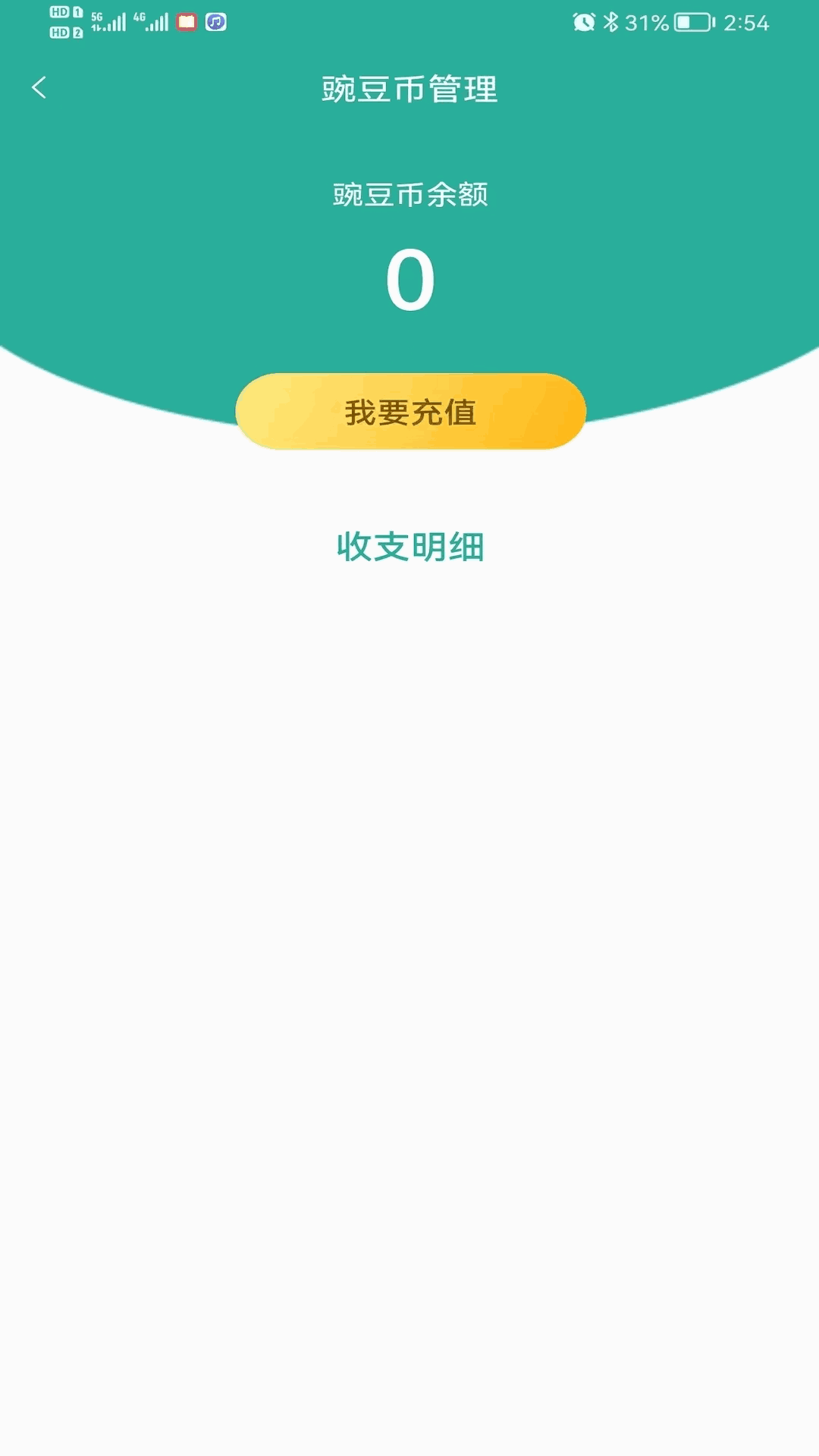Viewport: 819px width, 1456px height.
Task: Go back using the top-left arrow
Action: (x=39, y=88)
